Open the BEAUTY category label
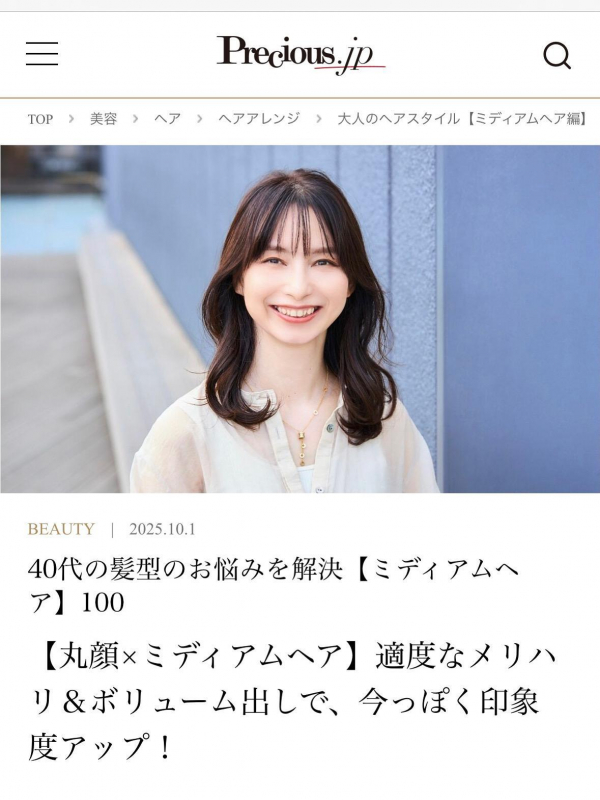Screen dimensions: 600x800 point(61,529)
